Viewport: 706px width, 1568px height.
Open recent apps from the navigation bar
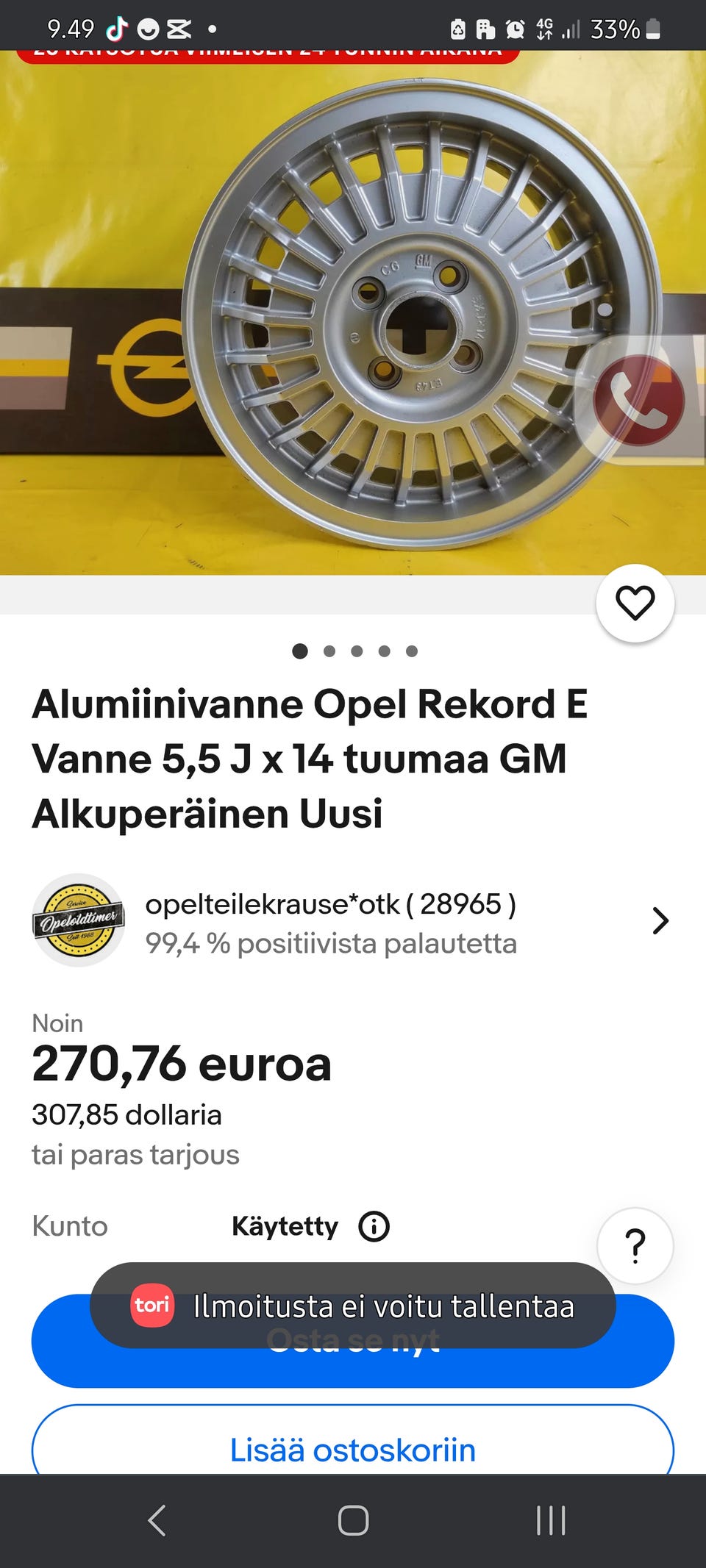coord(551,1520)
